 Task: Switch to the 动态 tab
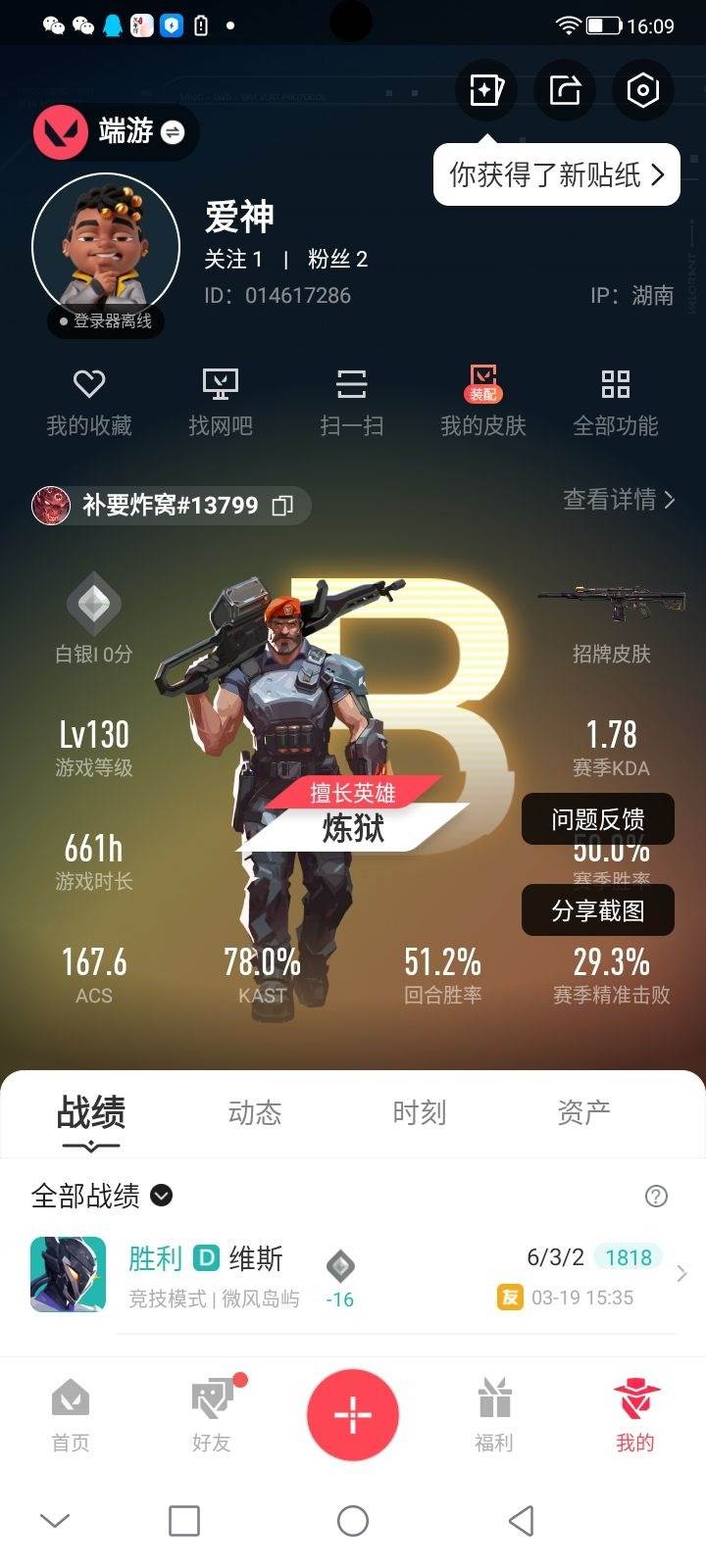click(255, 1112)
